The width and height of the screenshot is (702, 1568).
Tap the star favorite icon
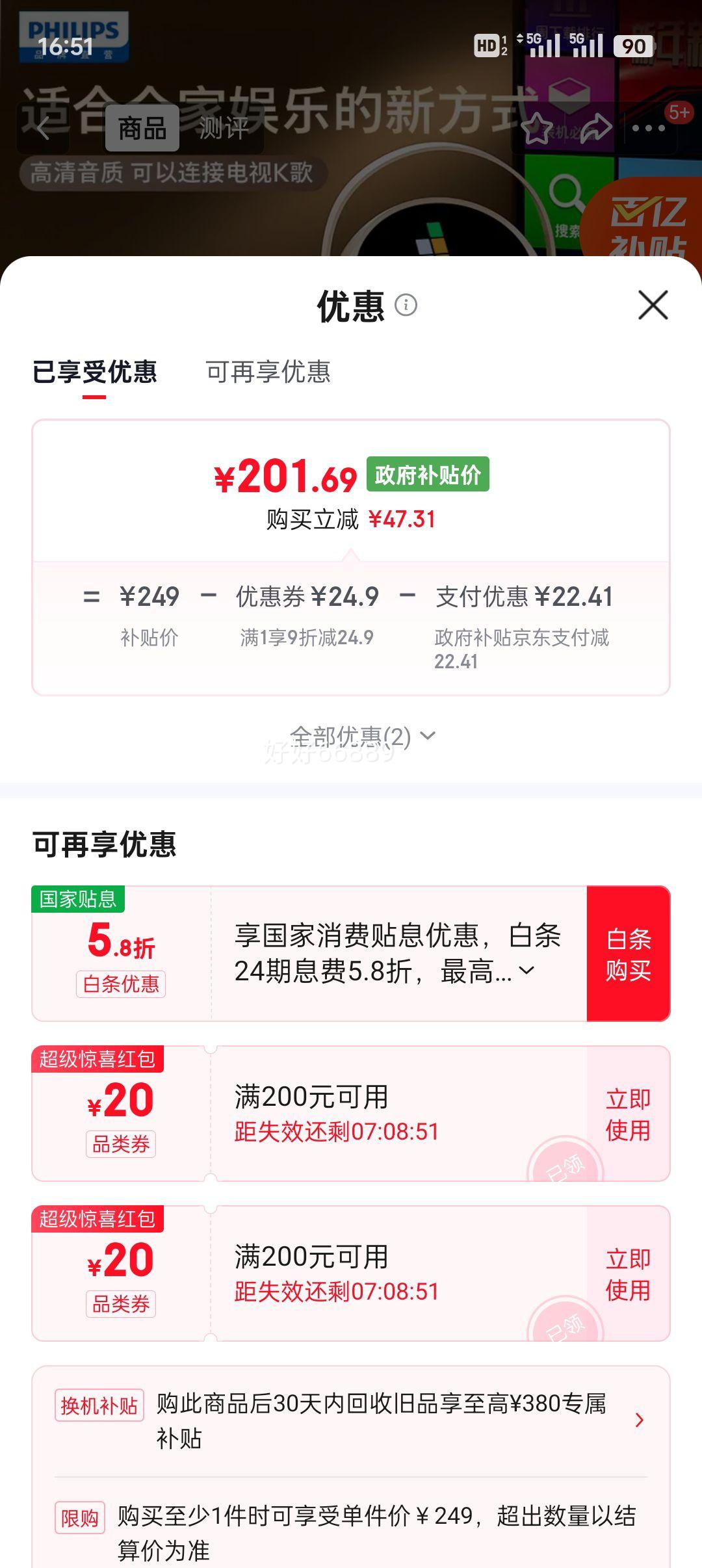pyautogui.click(x=537, y=127)
